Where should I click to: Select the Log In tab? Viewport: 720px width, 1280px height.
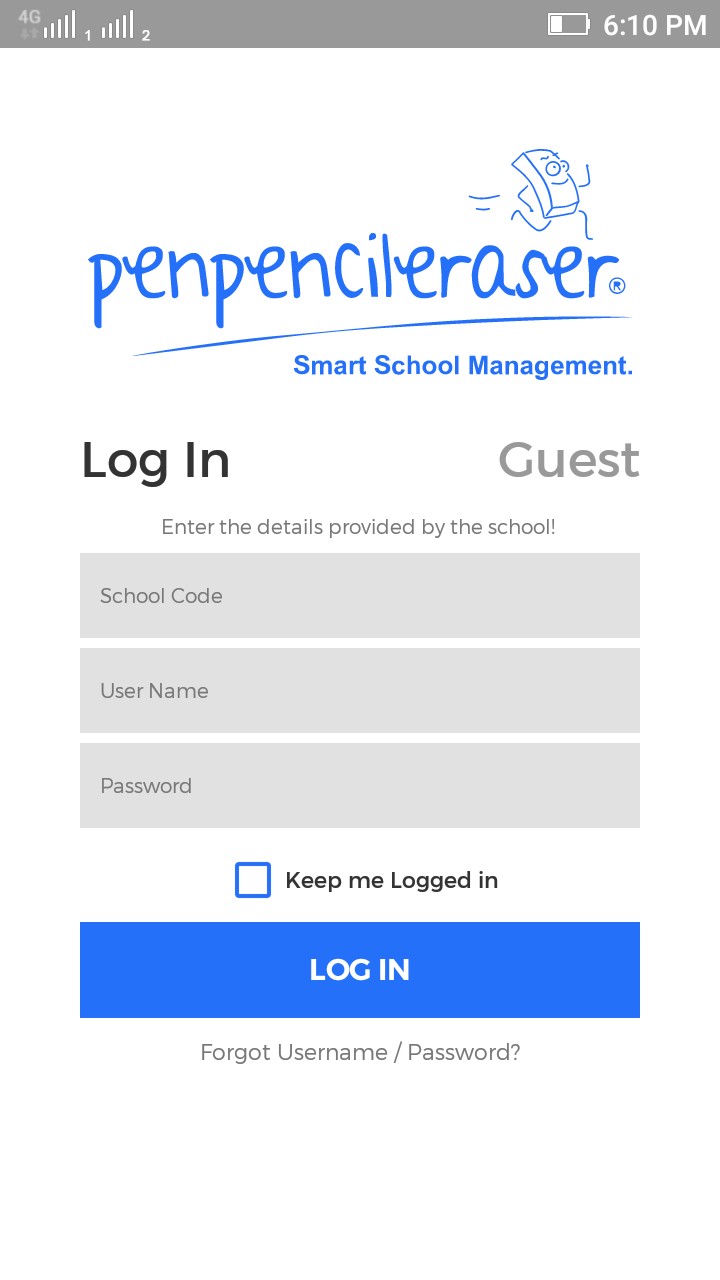(x=156, y=460)
